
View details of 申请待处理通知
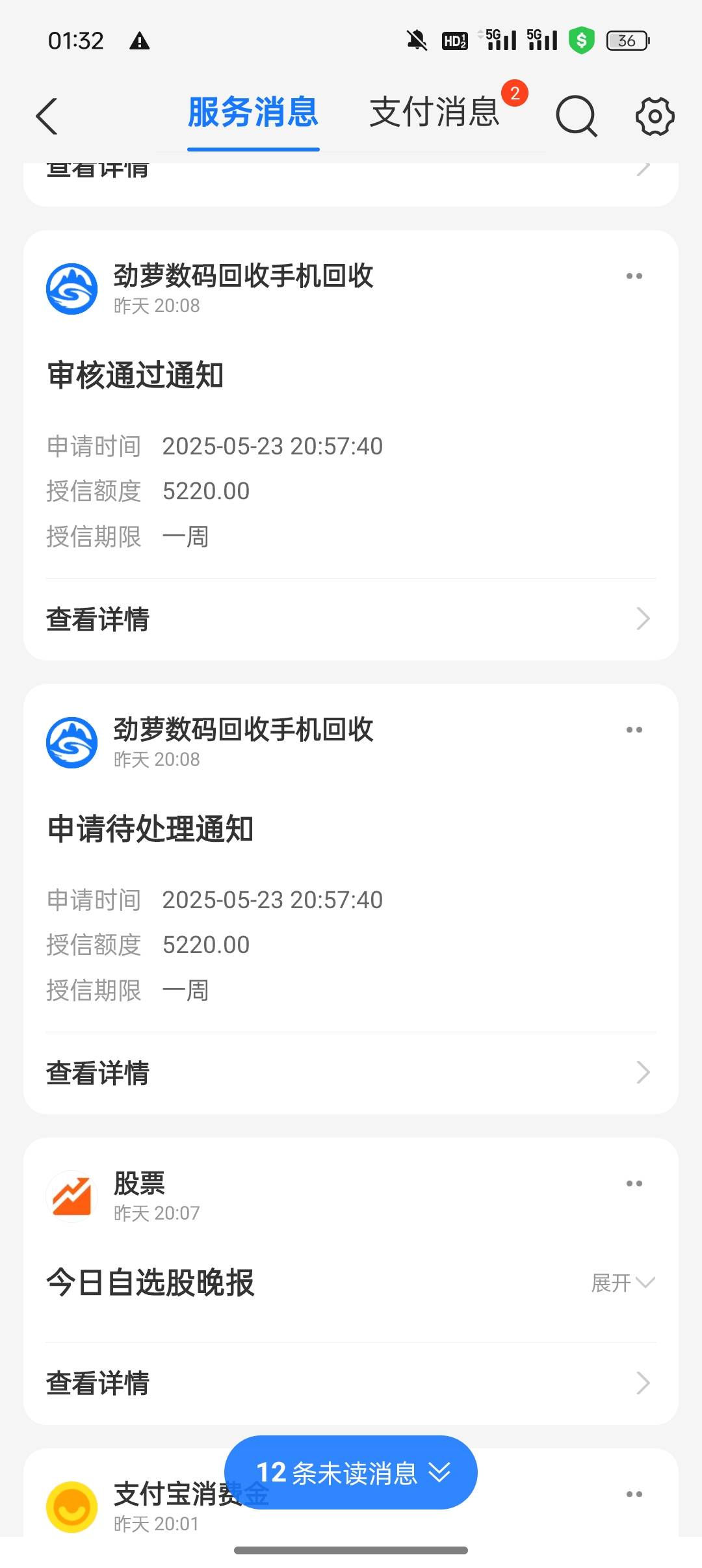pos(351,1073)
